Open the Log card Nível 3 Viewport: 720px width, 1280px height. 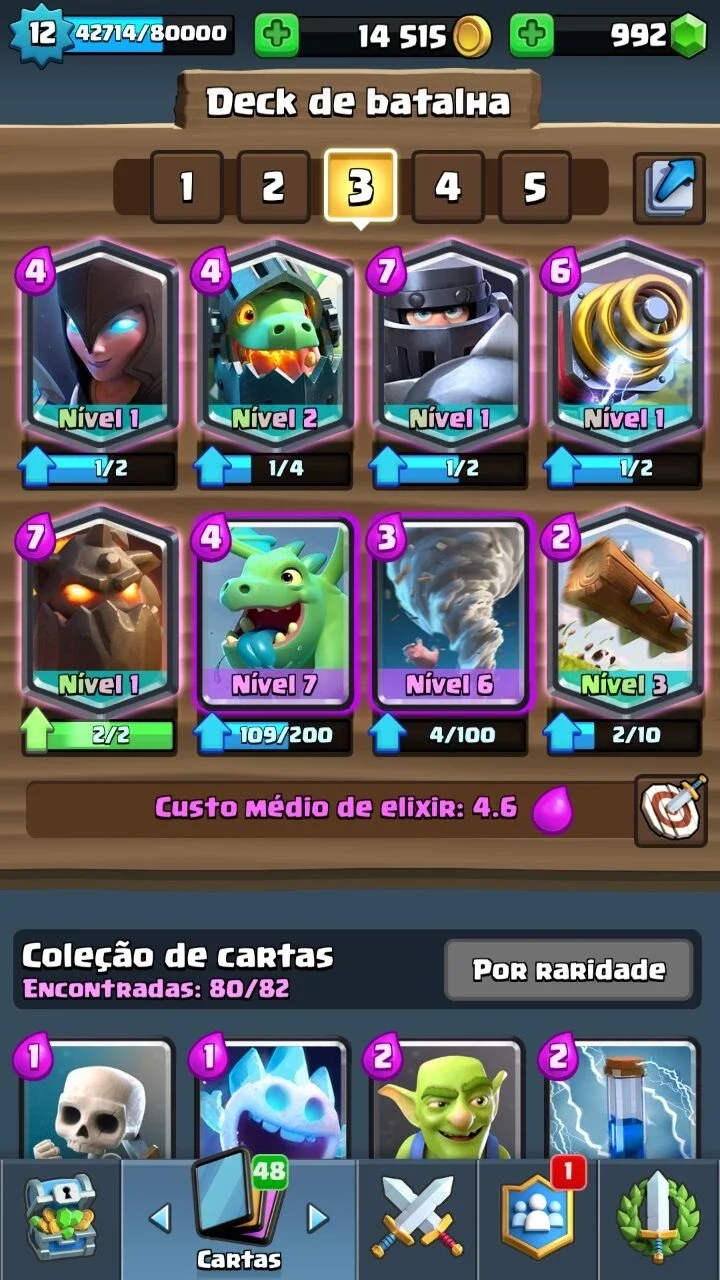(x=625, y=612)
